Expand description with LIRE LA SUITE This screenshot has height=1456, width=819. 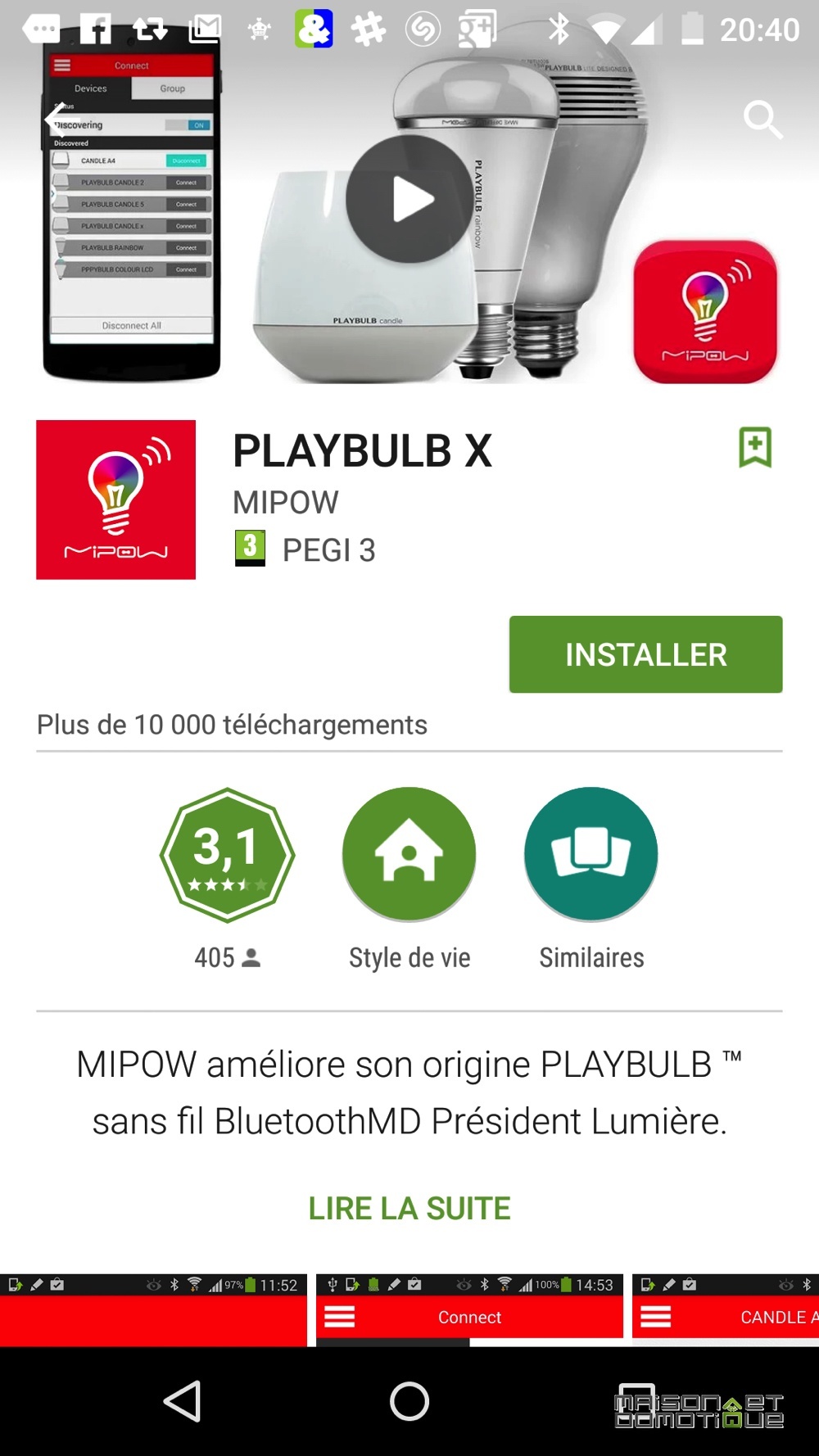click(x=409, y=1208)
